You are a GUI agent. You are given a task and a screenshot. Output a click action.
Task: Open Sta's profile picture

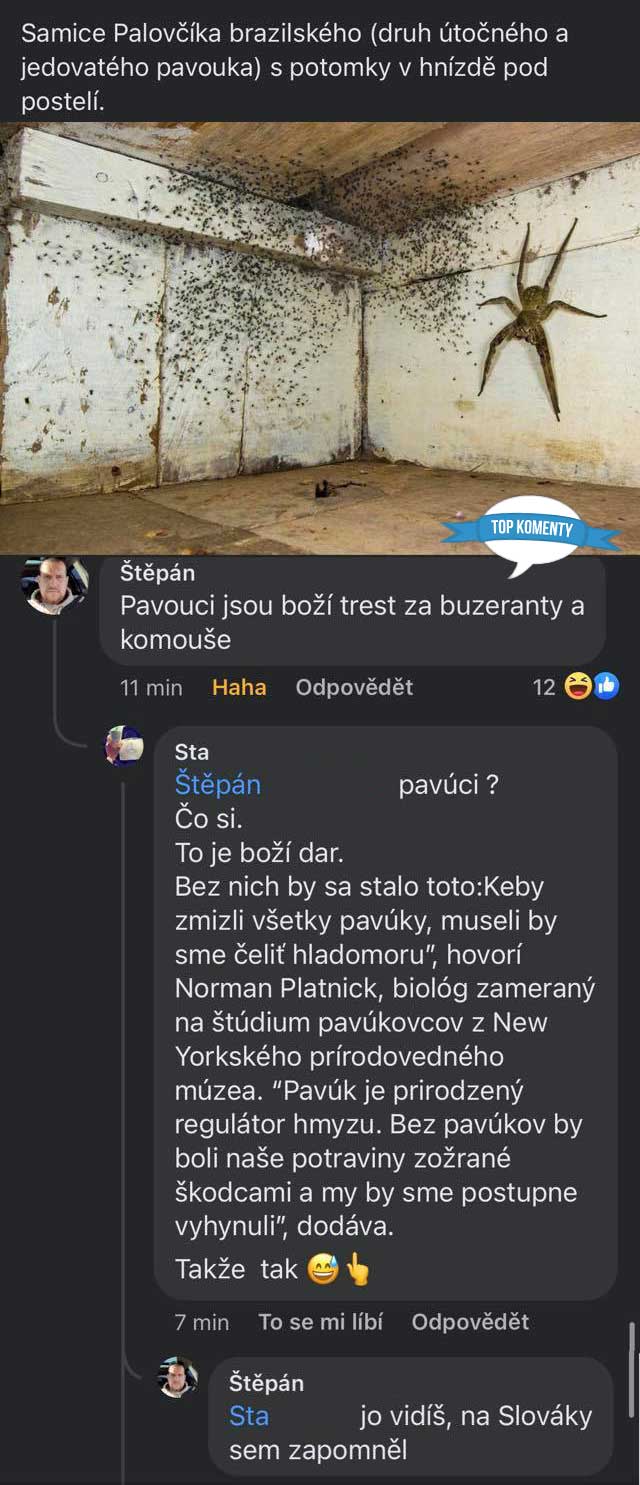pos(125,746)
